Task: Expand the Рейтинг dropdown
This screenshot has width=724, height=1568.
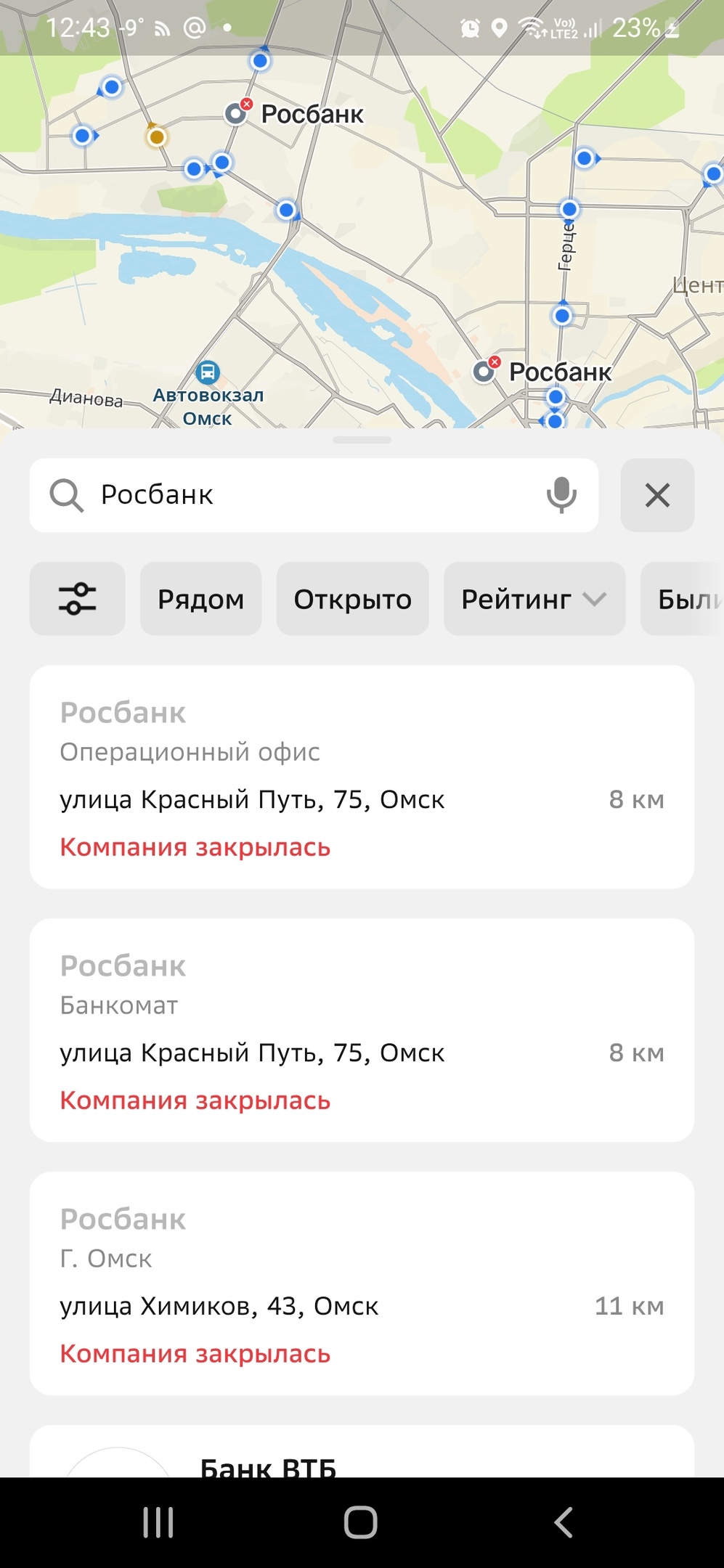Action: point(534,599)
